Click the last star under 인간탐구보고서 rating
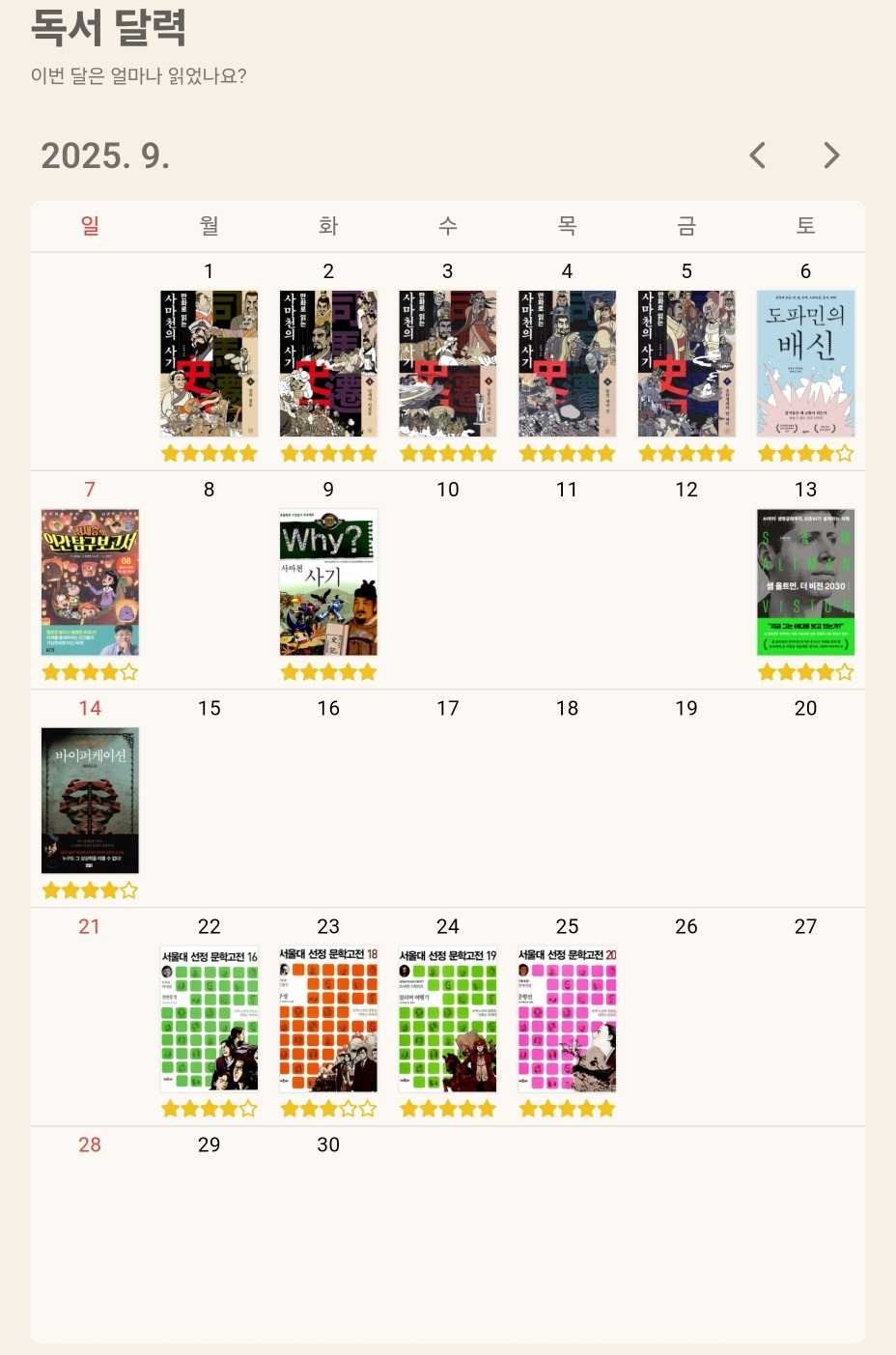The height and width of the screenshot is (1355, 896). (x=129, y=671)
